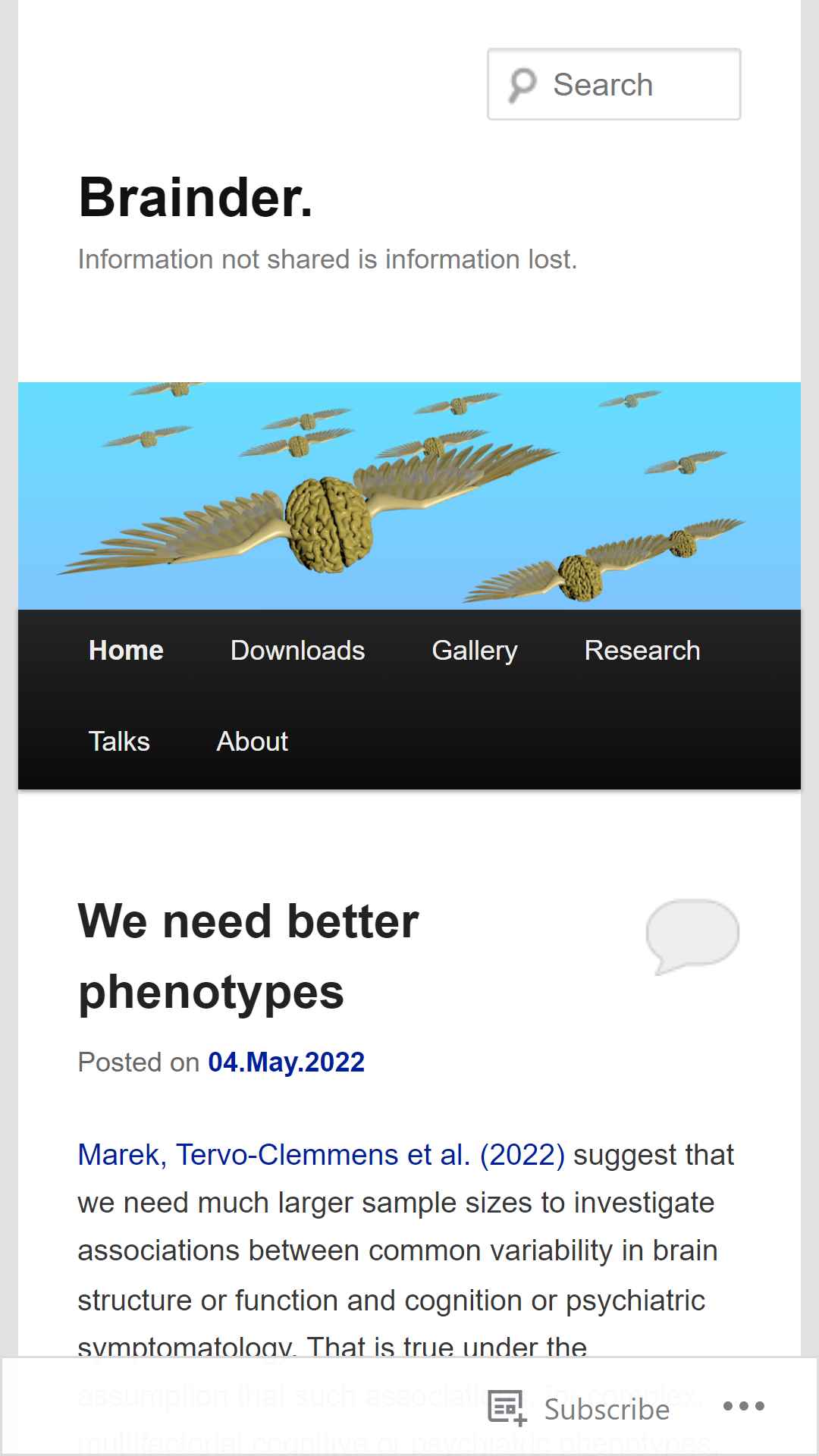The image size is (819, 1456).
Task: Open the Talks page
Action: [119, 742]
